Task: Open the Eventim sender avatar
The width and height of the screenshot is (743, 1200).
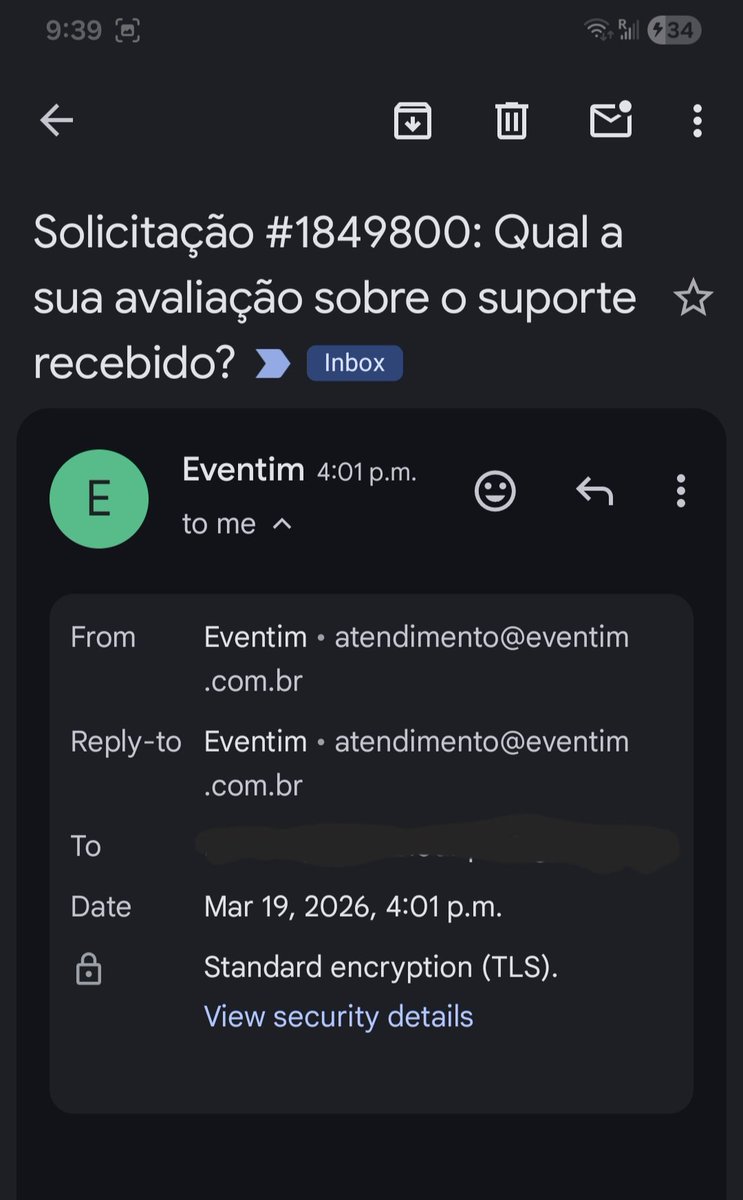Action: click(x=99, y=499)
